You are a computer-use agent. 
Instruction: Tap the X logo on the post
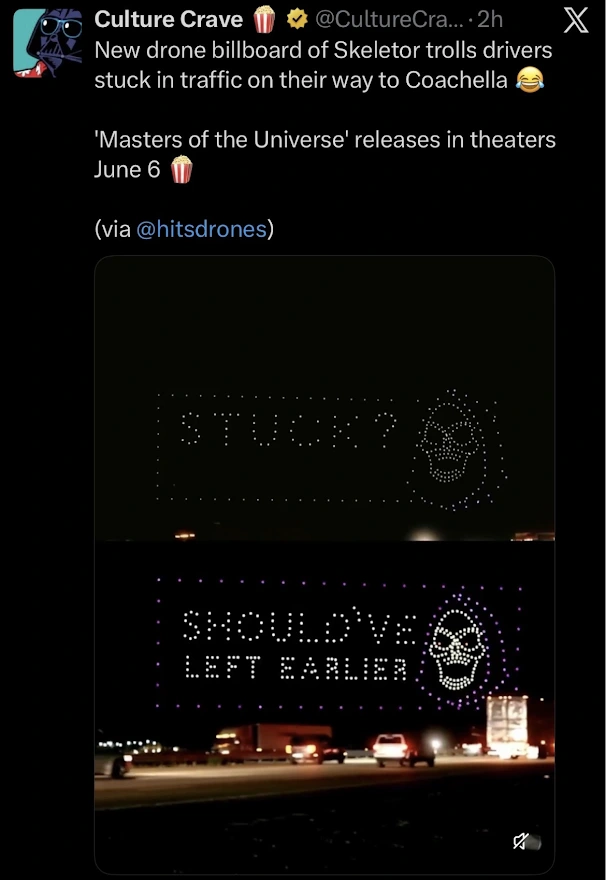click(575, 19)
